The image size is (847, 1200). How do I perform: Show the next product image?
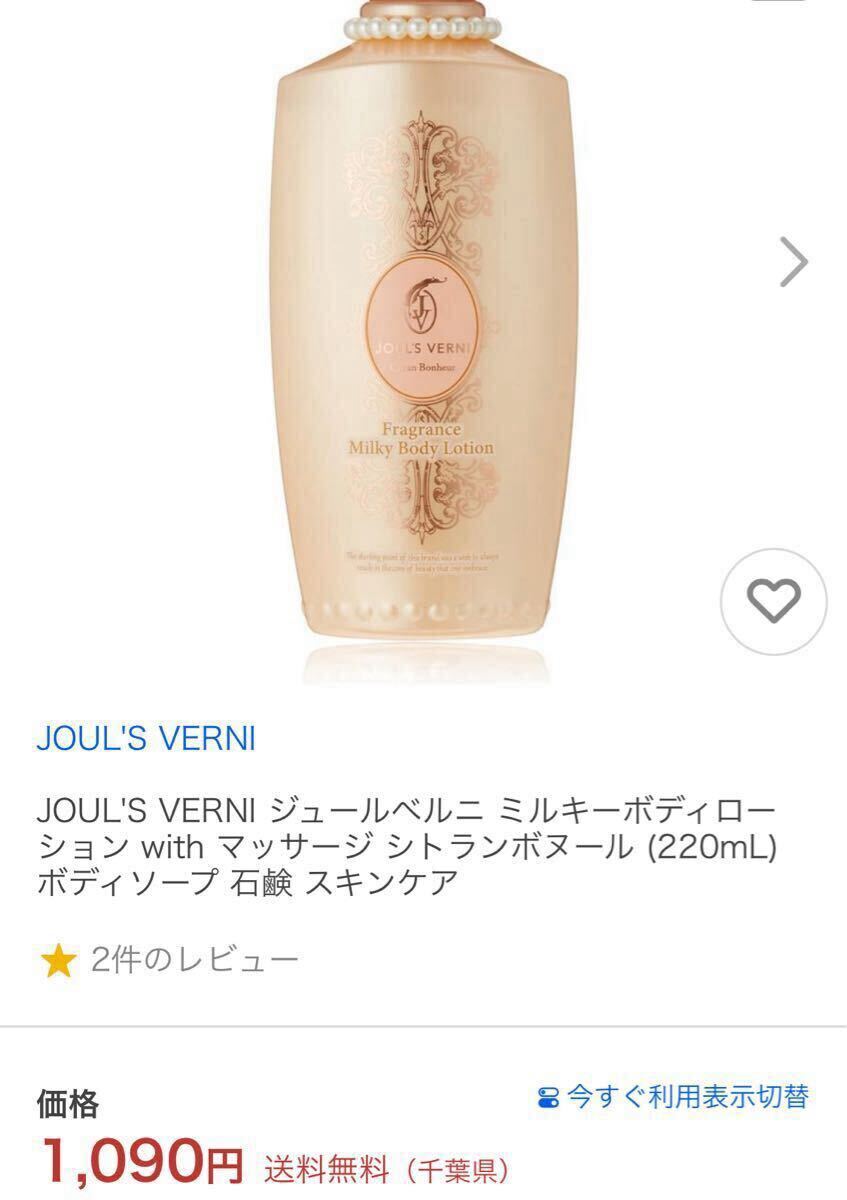(x=793, y=263)
